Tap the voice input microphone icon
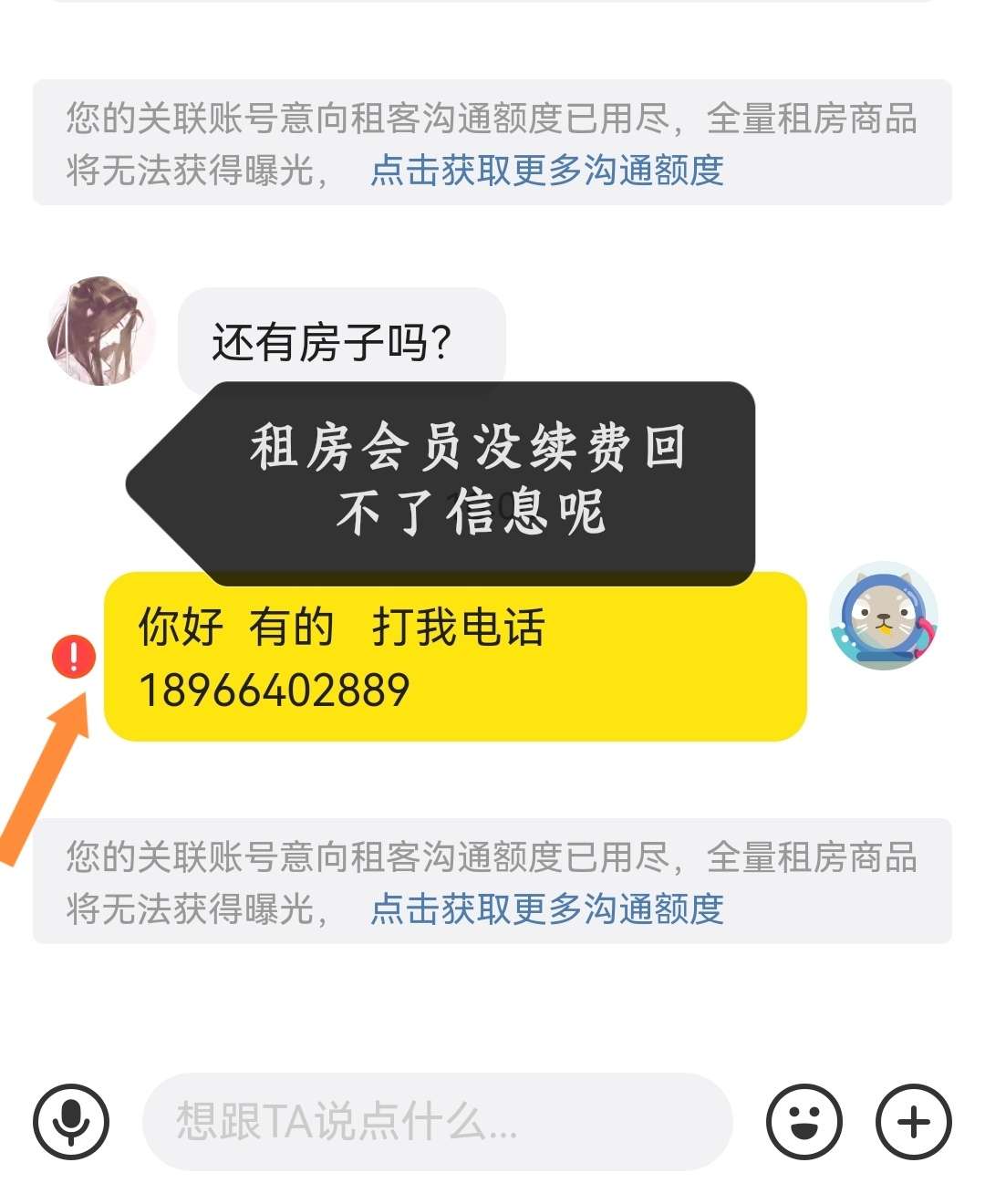The width and height of the screenshot is (985, 1204). tap(71, 1122)
